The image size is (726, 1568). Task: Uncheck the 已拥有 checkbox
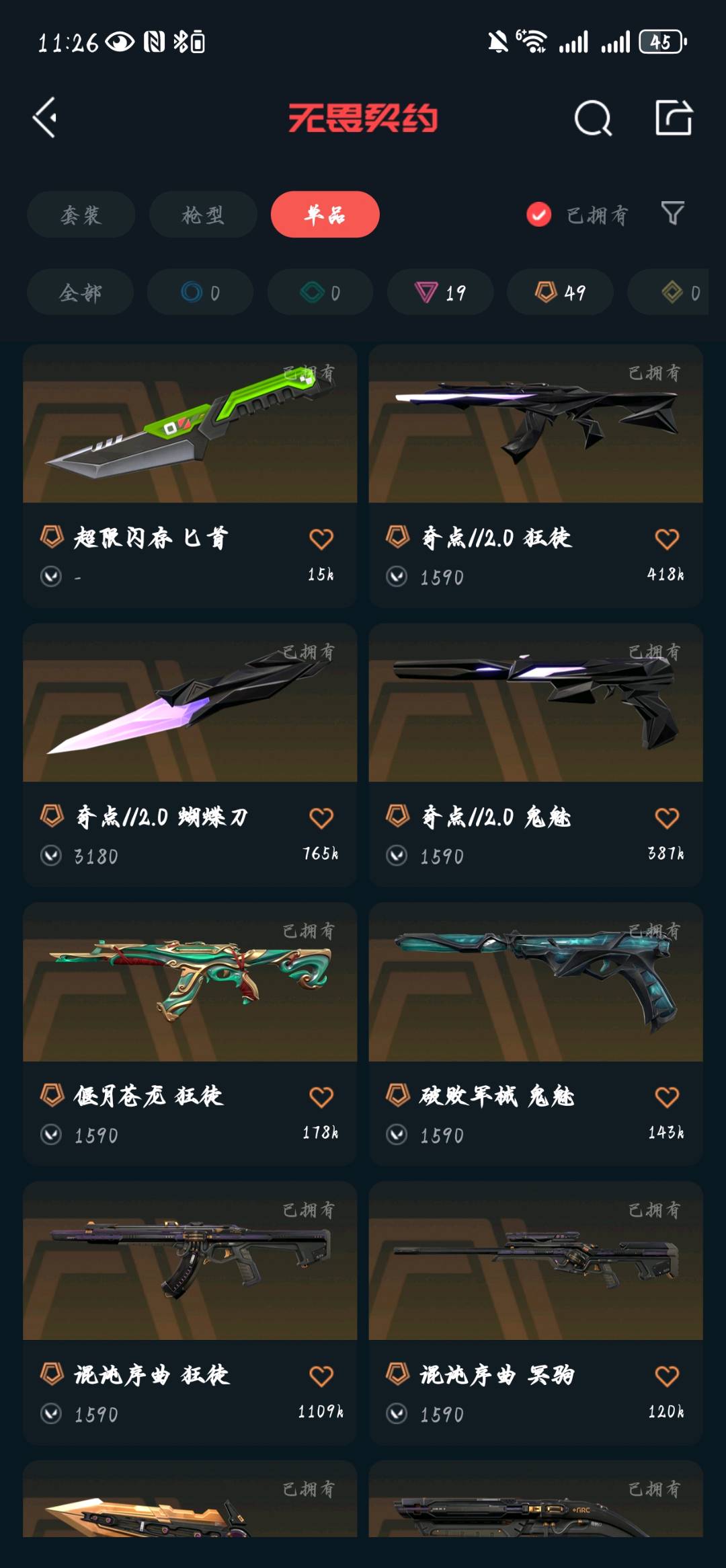coord(538,215)
